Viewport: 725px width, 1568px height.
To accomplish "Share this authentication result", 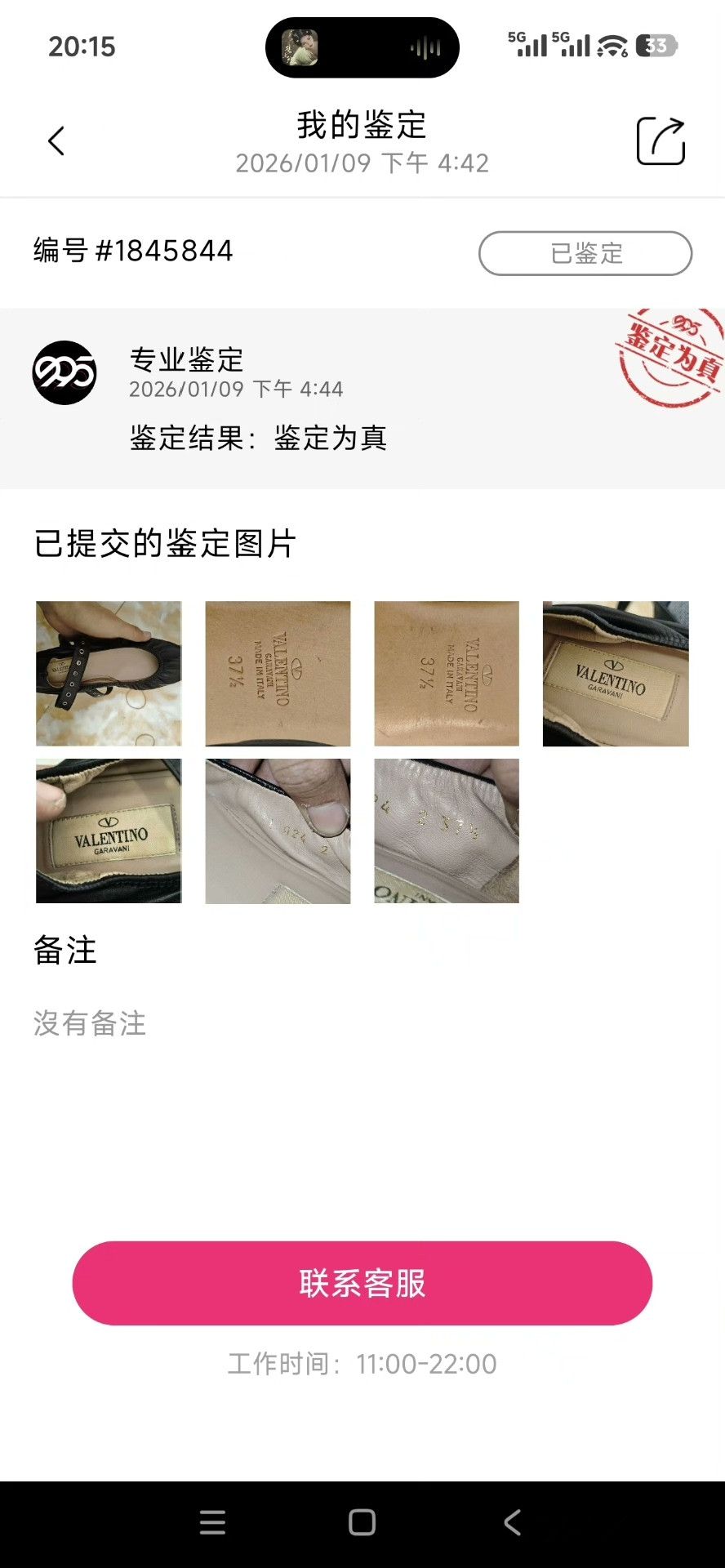I will pos(661,141).
